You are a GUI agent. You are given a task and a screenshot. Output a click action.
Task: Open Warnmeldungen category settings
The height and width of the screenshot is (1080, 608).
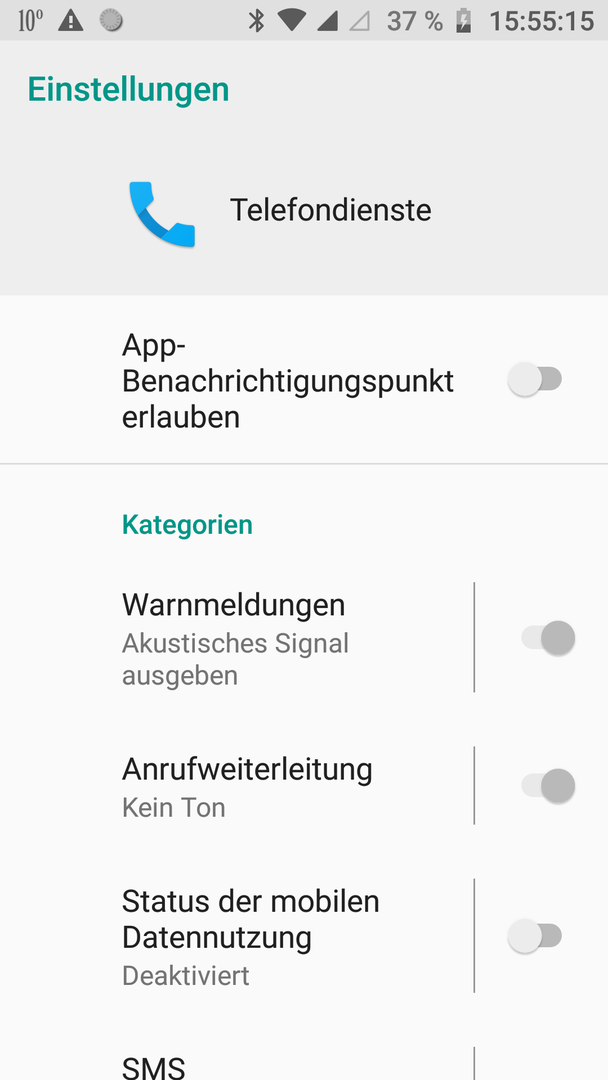(237, 637)
